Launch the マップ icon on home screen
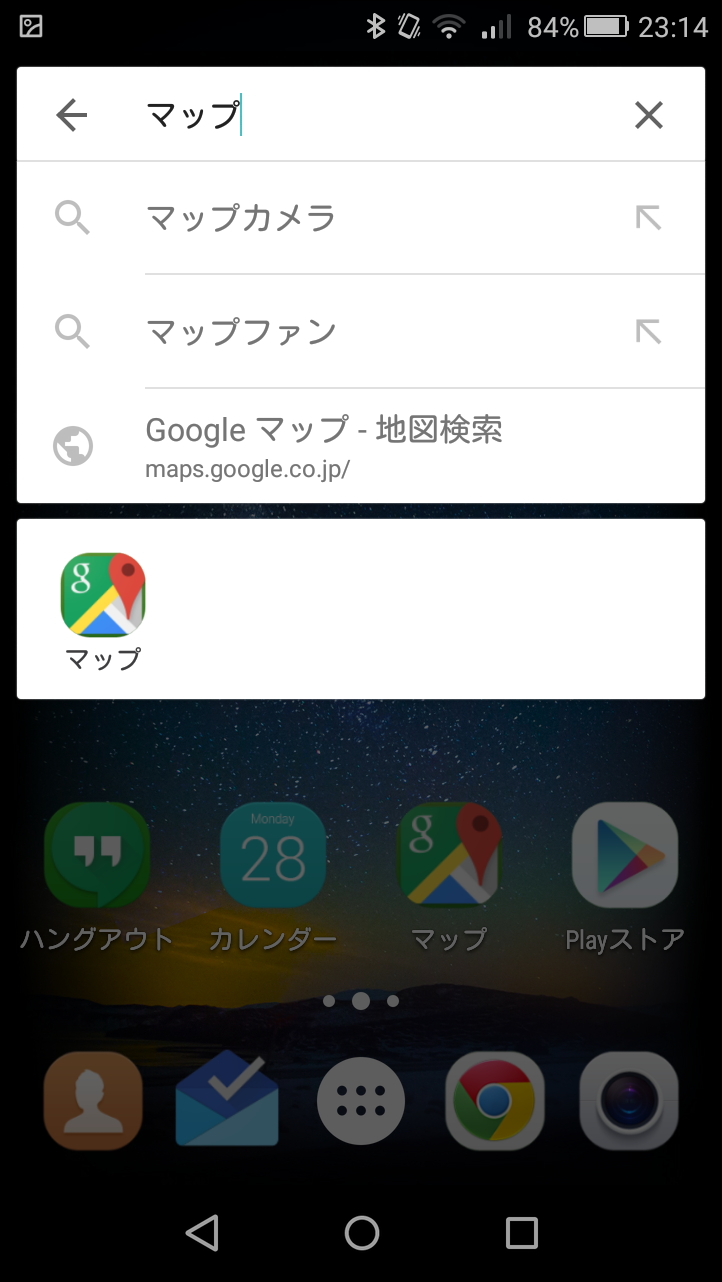This screenshot has width=722, height=1282. click(x=449, y=856)
